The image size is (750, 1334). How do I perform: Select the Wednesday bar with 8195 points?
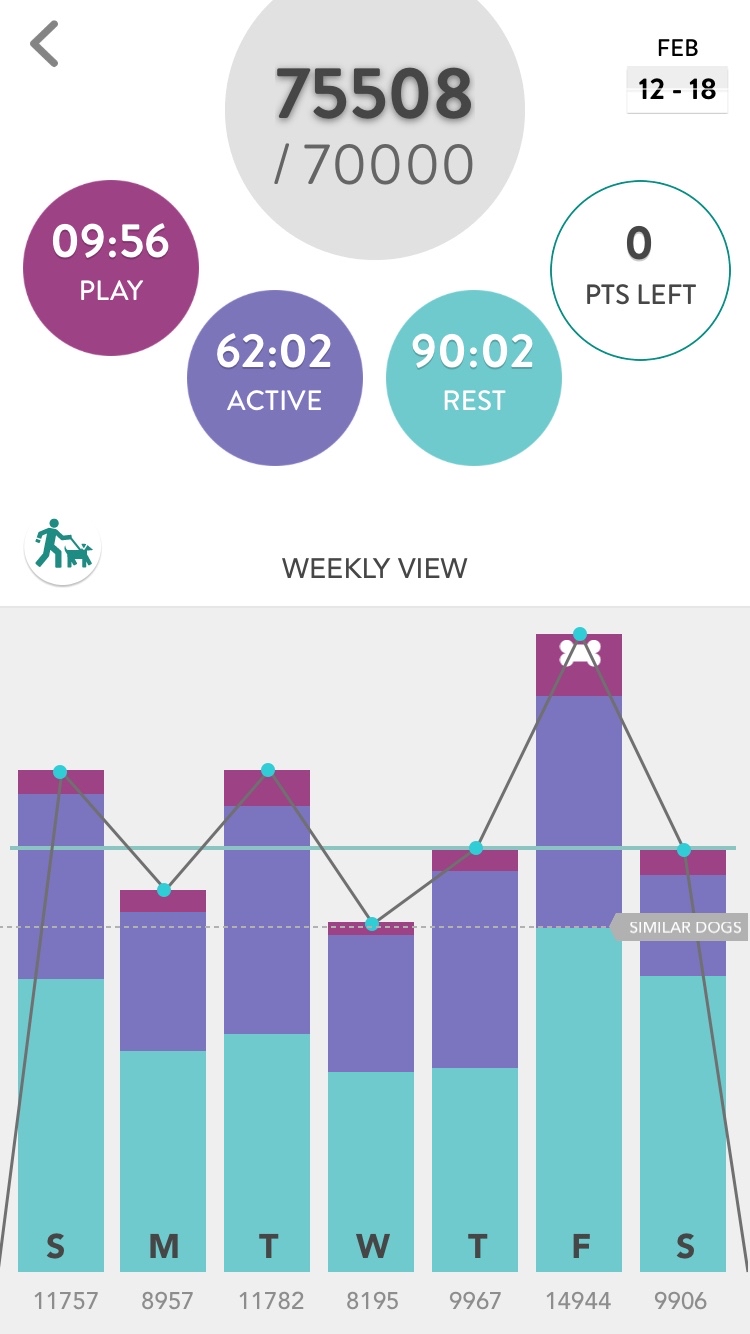pyautogui.click(x=371, y=1095)
